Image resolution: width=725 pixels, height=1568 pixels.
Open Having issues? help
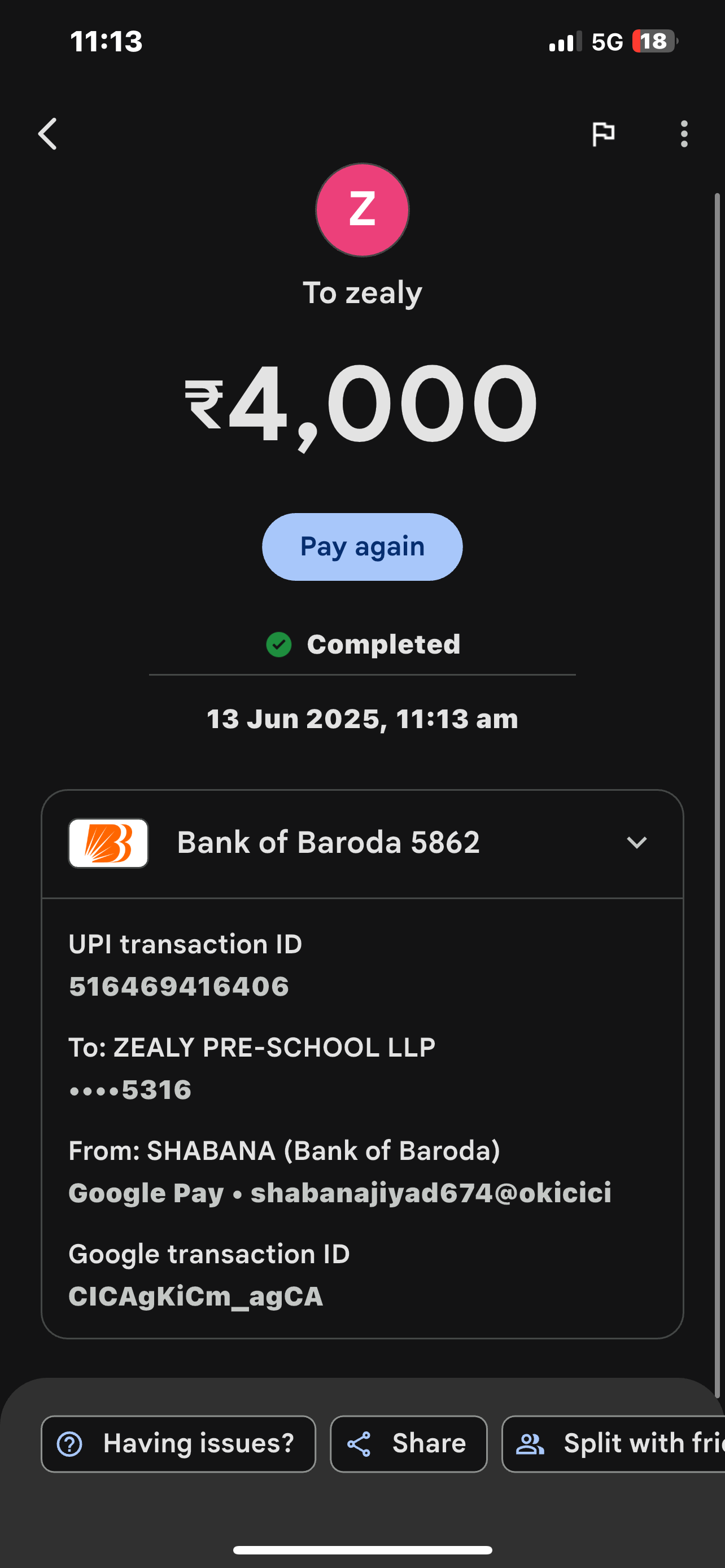pos(178,1444)
